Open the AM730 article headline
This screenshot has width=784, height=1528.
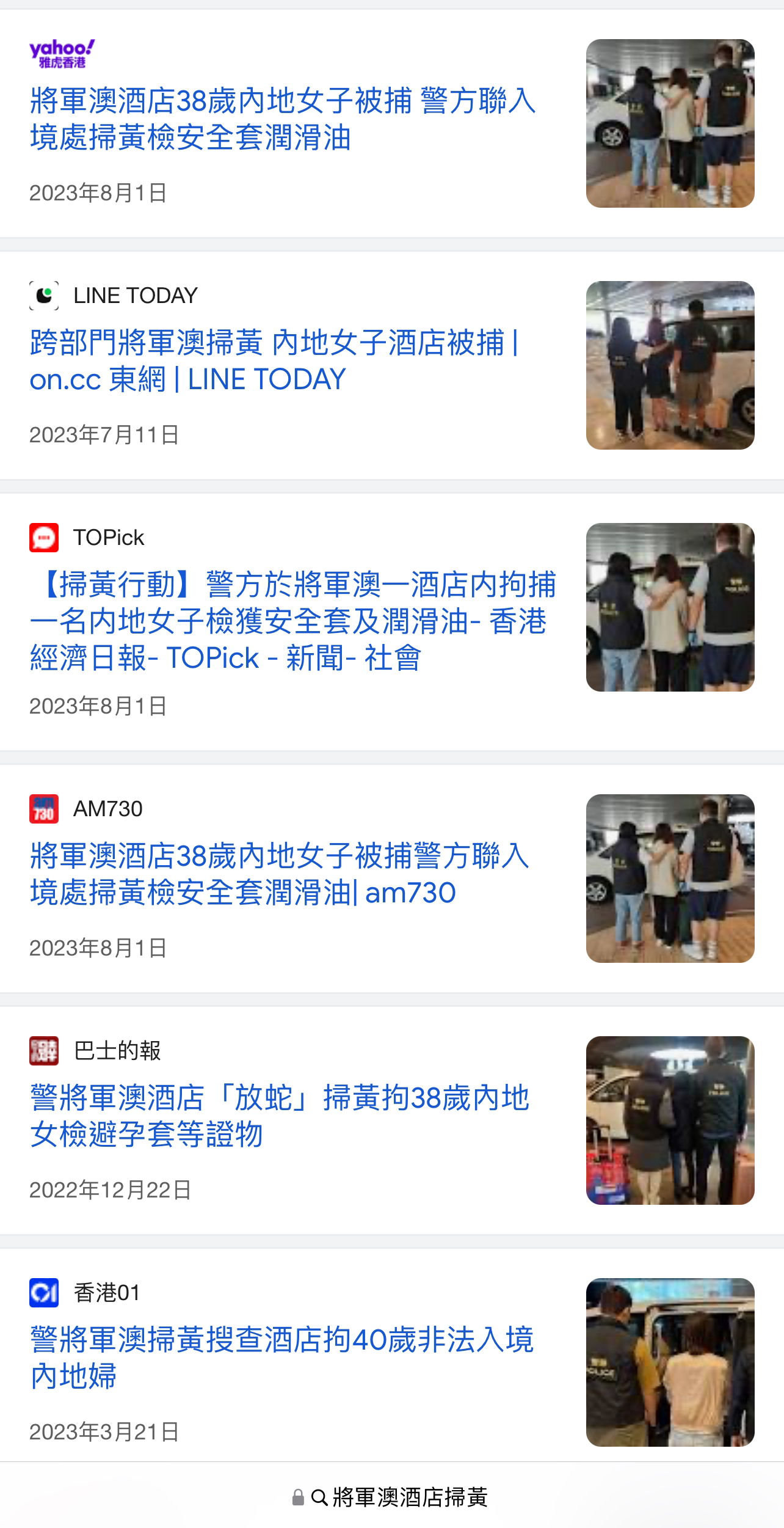click(x=279, y=874)
